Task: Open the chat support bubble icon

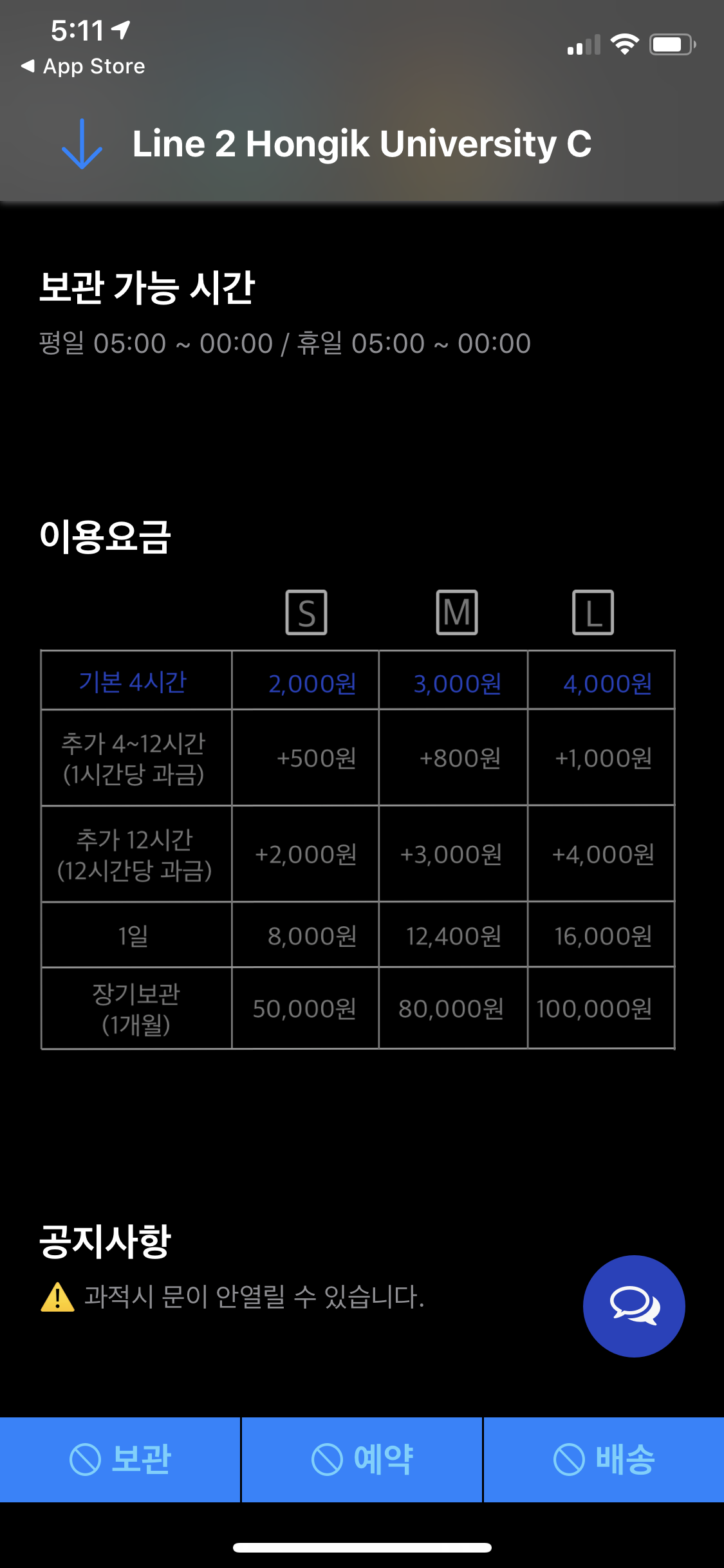Action: 633,1305
